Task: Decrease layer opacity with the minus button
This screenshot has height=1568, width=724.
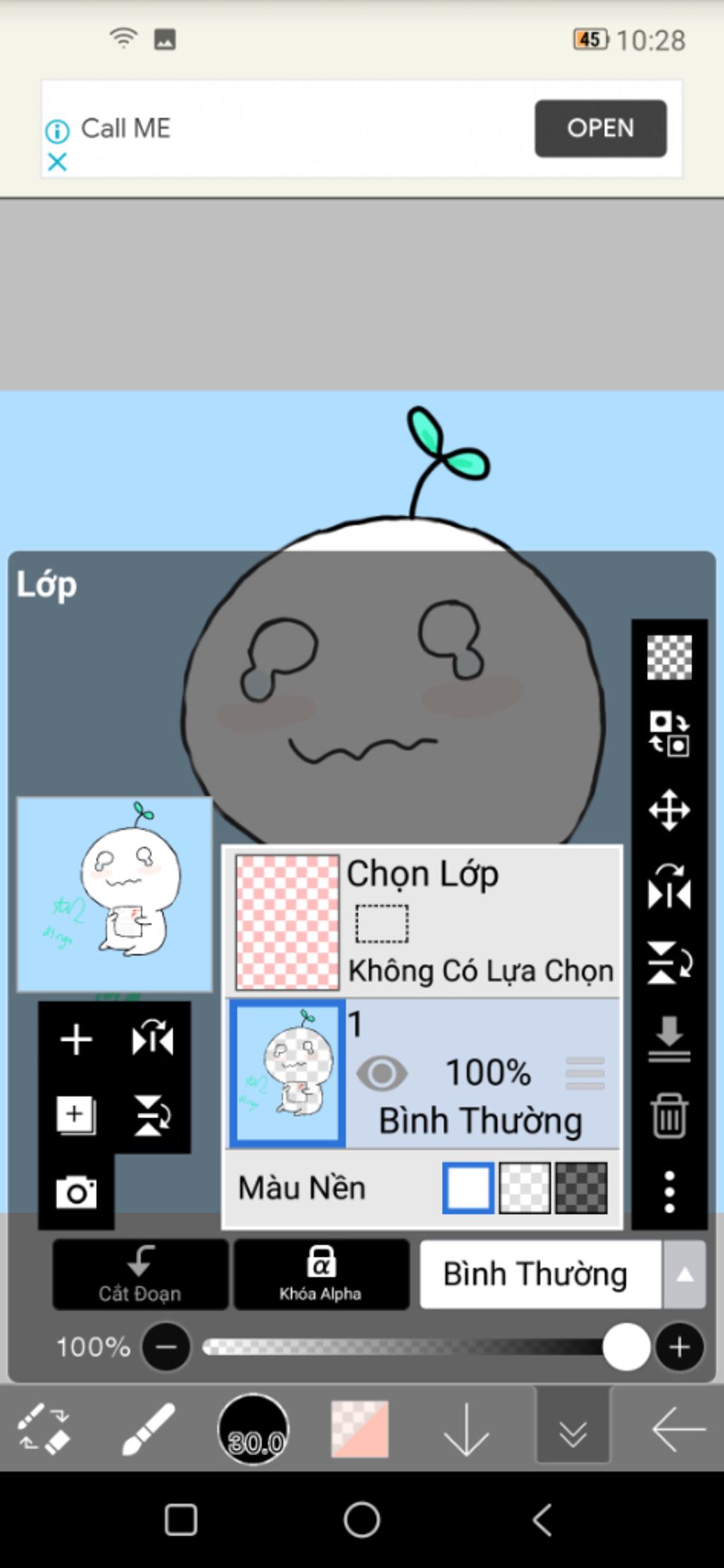Action: pyautogui.click(x=165, y=1347)
